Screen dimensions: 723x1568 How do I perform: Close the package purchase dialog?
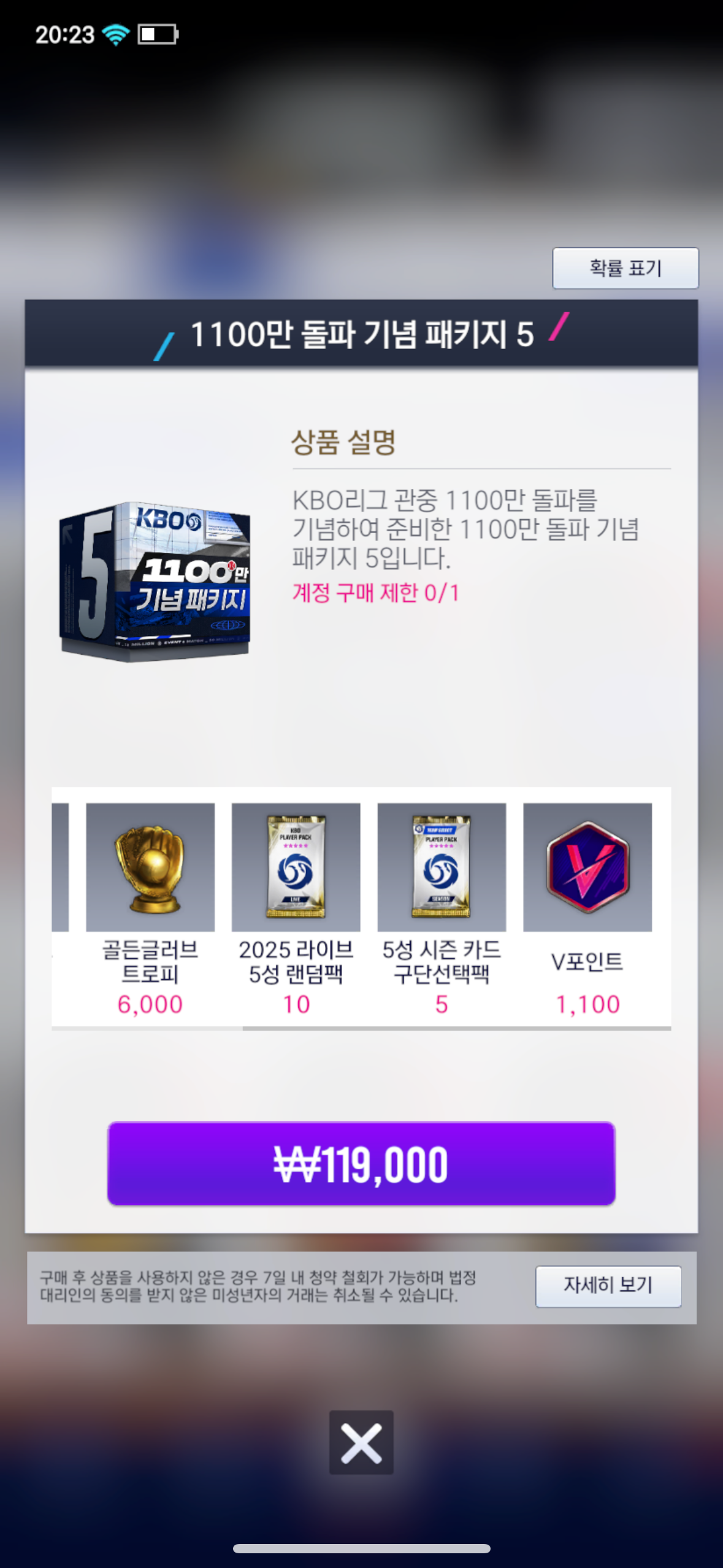(x=361, y=1442)
